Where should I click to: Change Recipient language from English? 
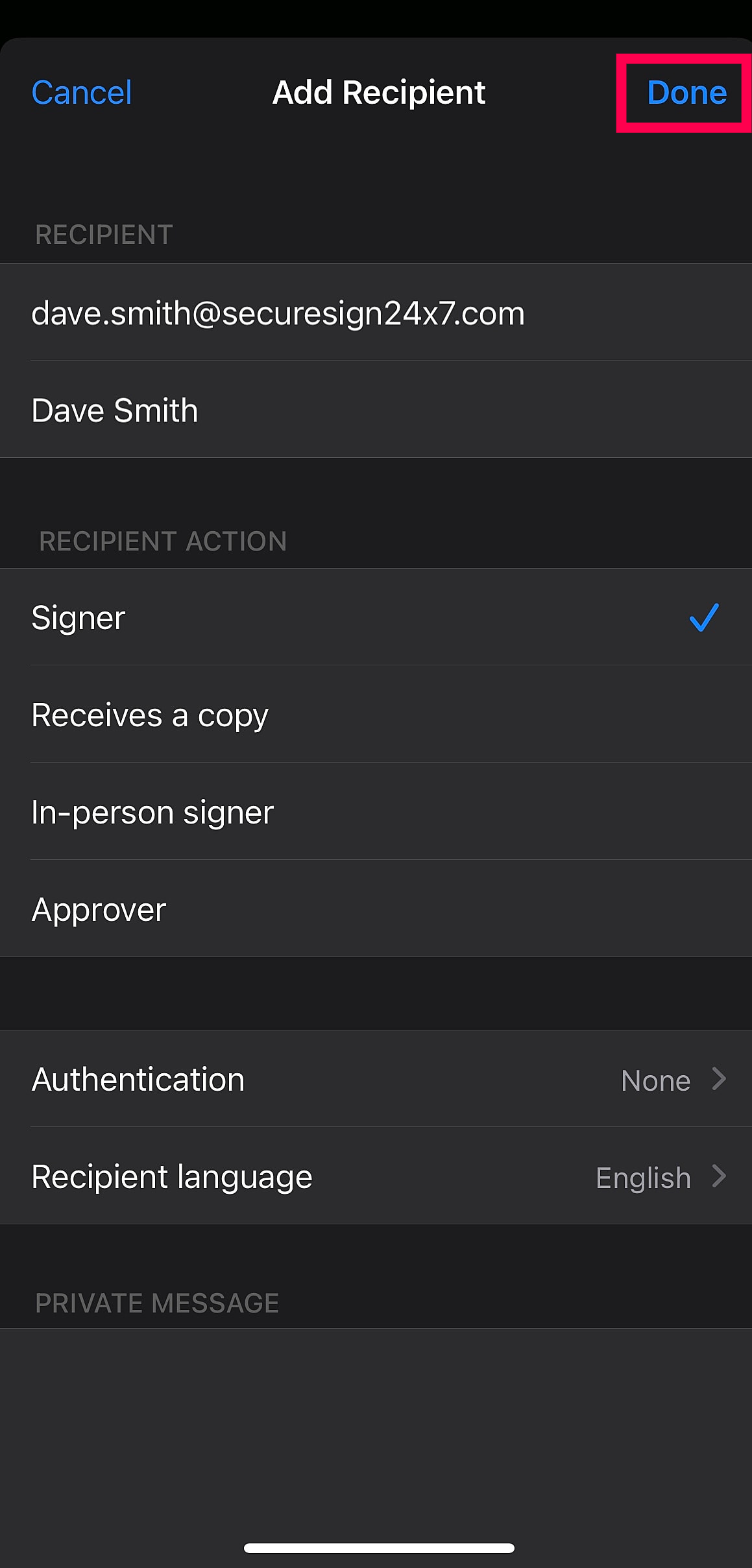tap(376, 1177)
